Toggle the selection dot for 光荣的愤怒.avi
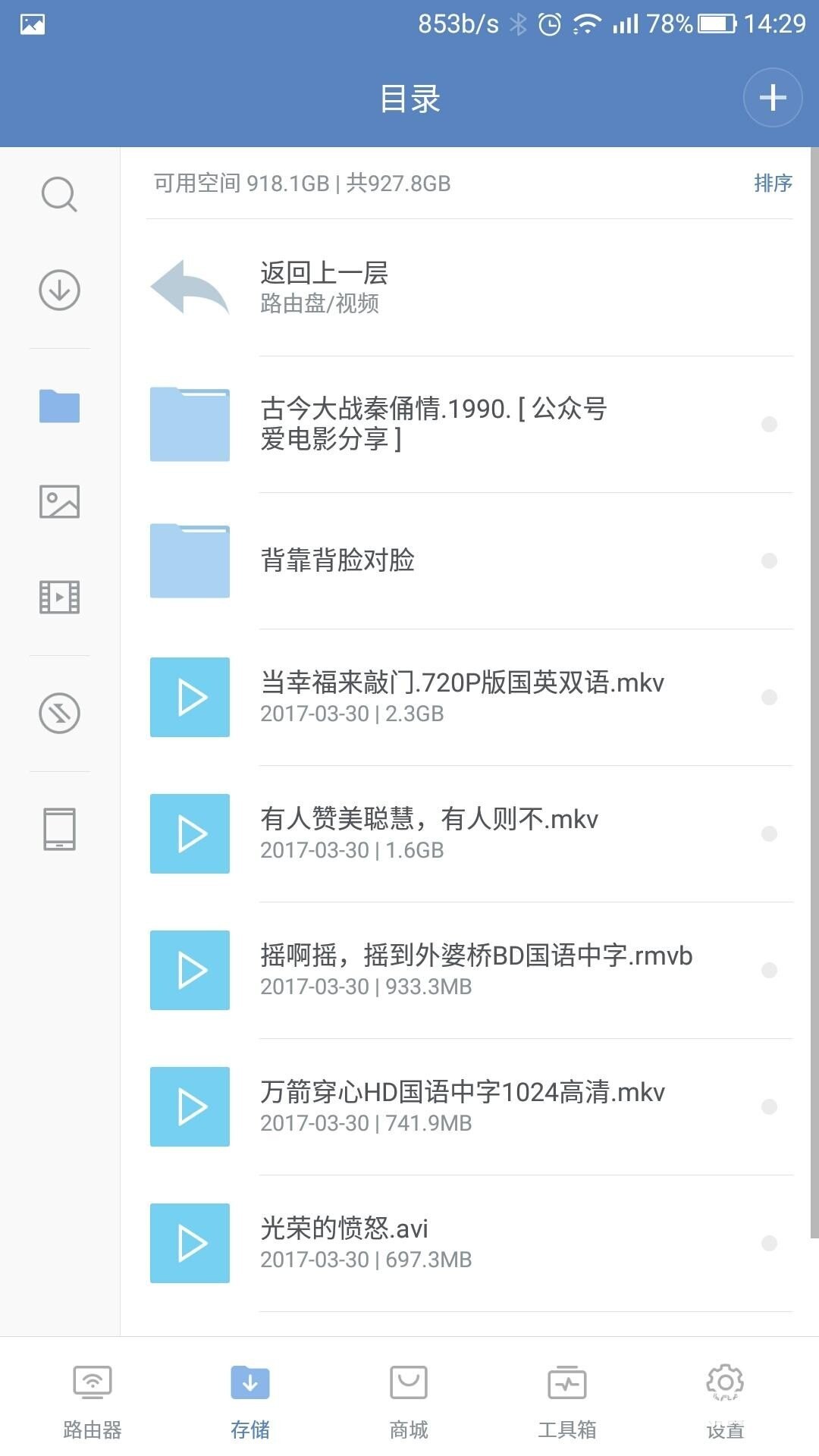This screenshot has height=1456, width=819. [770, 1244]
